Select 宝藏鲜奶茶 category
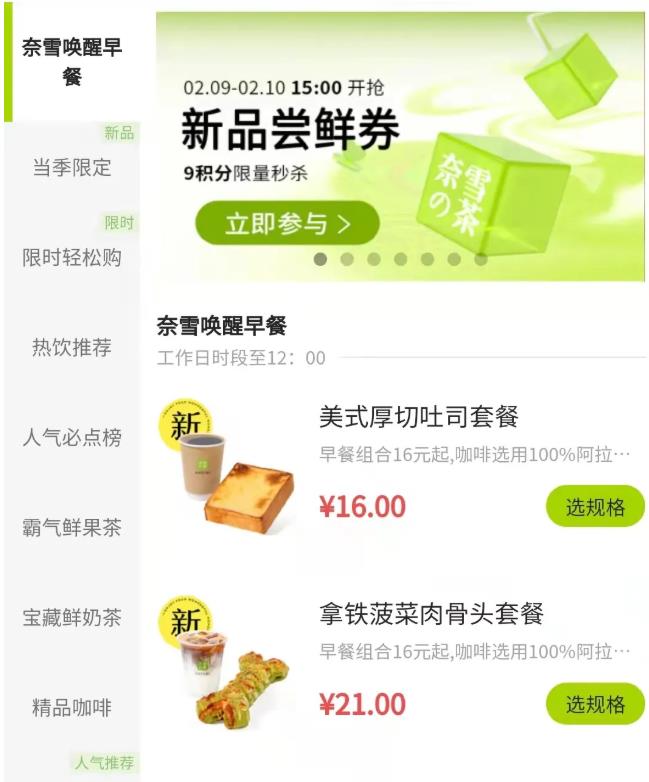649x782 pixels. click(x=72, y=618)
